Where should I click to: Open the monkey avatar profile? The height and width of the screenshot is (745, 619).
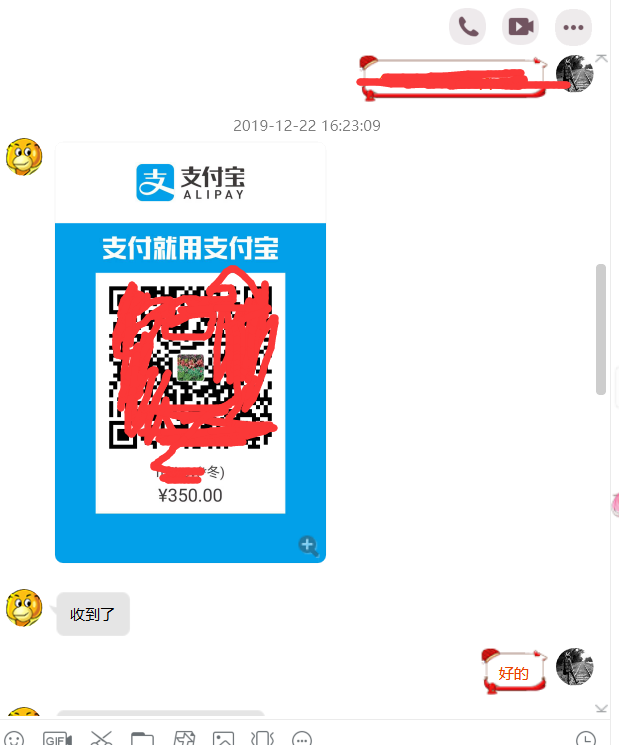tap(24, 158)
